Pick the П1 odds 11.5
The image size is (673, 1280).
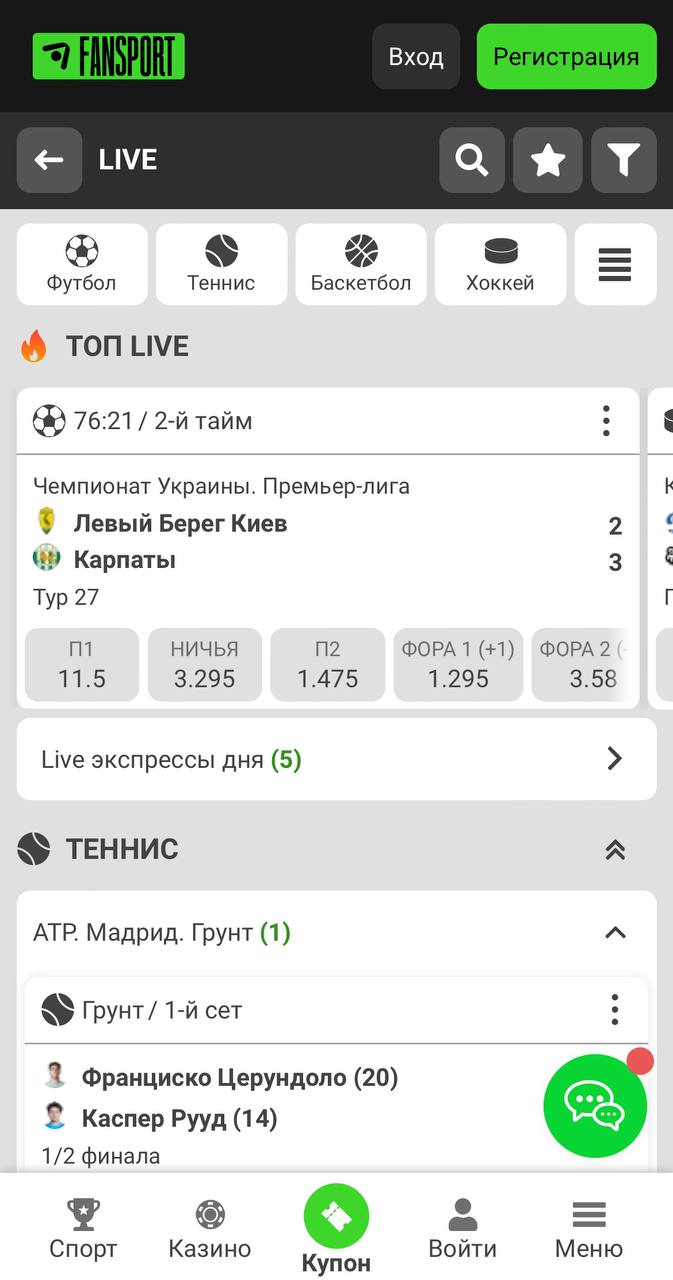(82, 664)
